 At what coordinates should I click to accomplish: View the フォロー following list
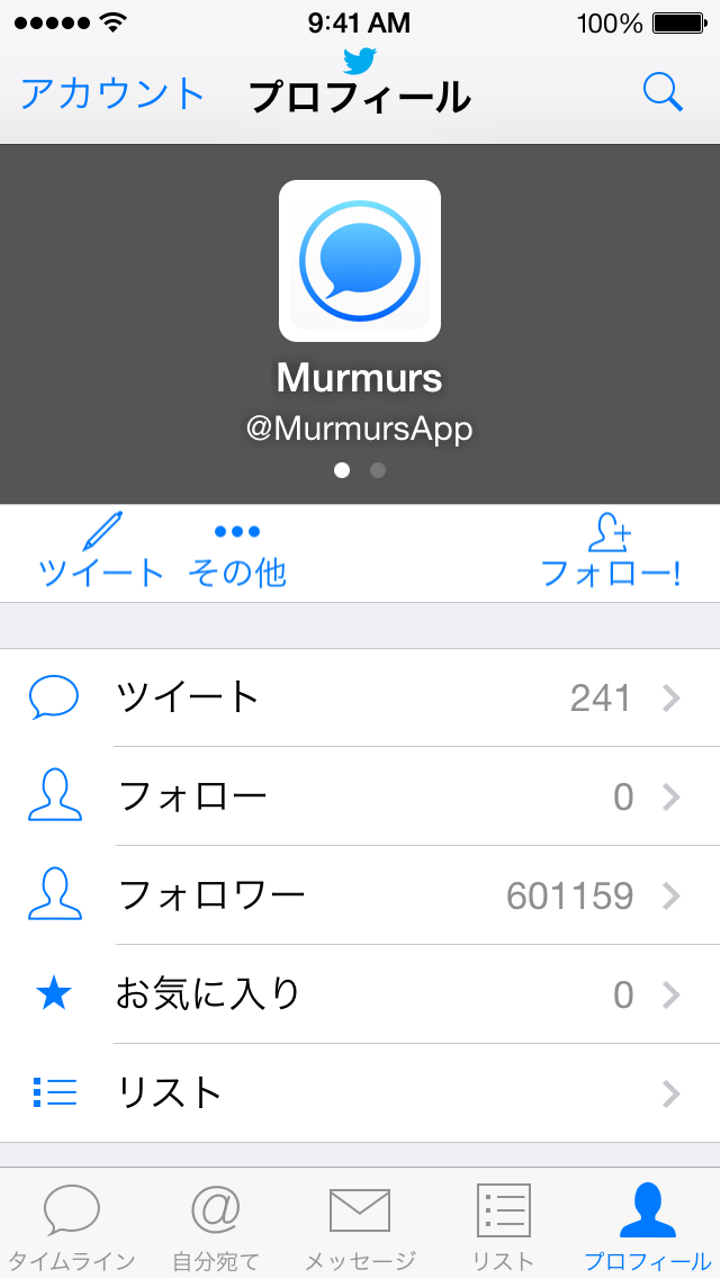coord(360,797)
